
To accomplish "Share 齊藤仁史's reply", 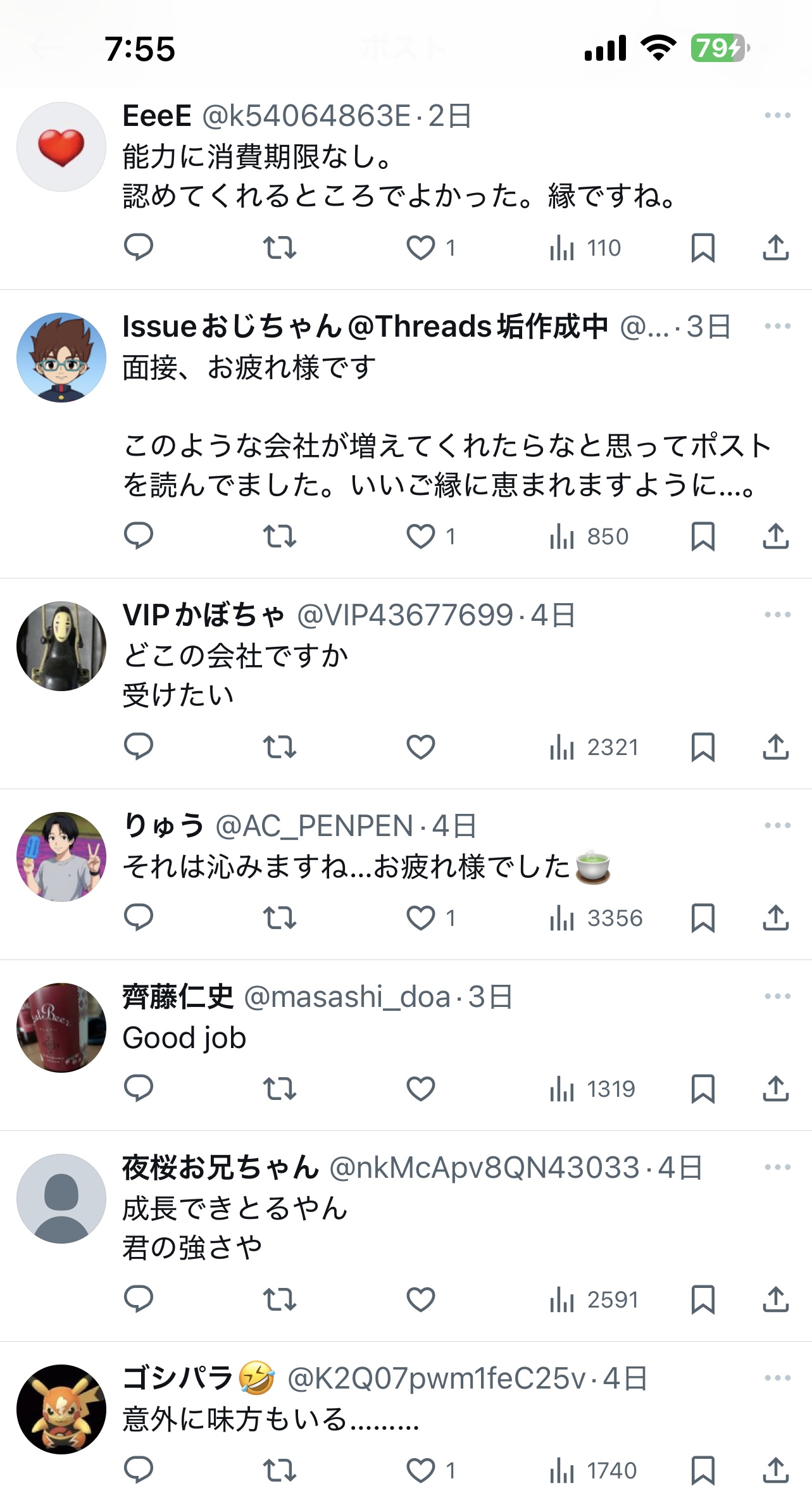I will click(775, 1089).
